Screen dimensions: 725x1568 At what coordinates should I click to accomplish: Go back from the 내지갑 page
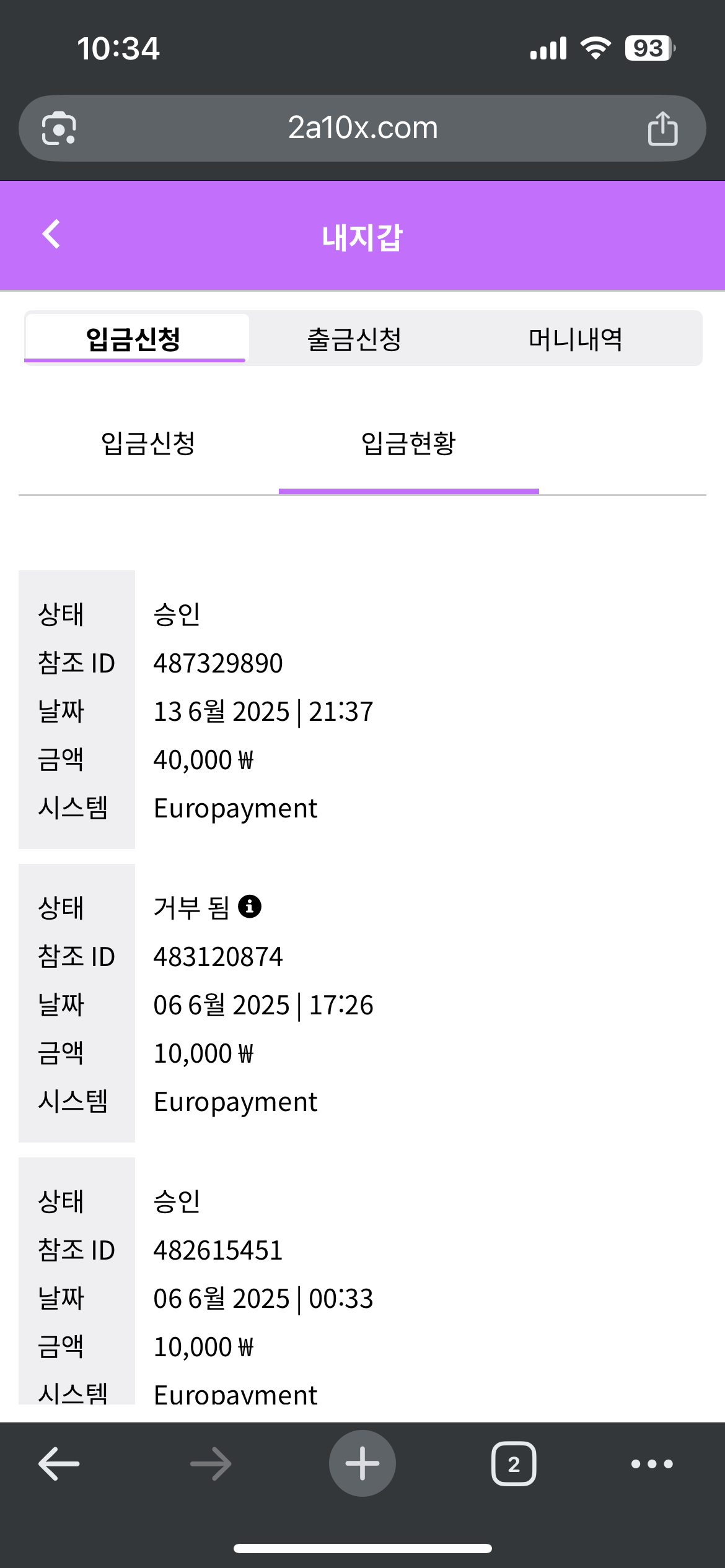pyautogui.click(x=51, y=234)
